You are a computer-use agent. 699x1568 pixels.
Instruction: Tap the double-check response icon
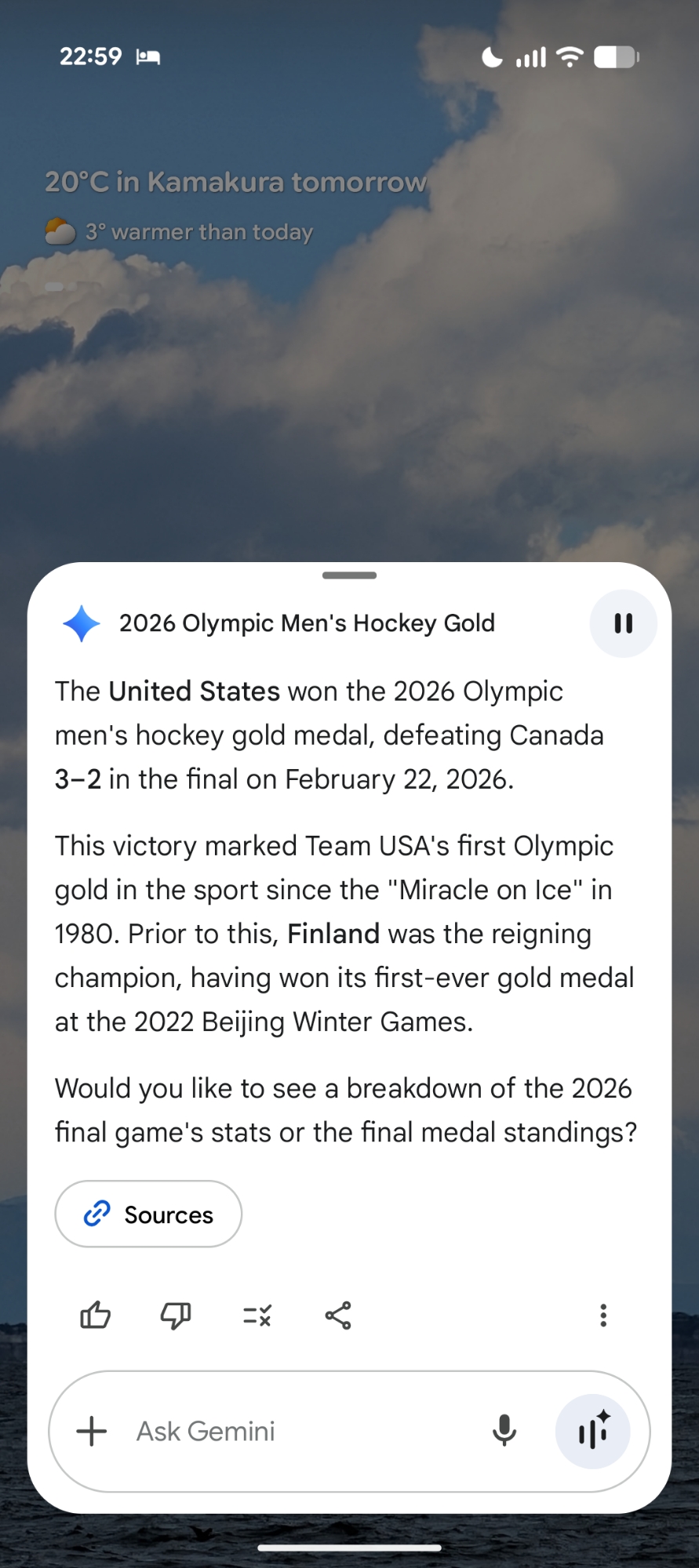(257, 1315)
